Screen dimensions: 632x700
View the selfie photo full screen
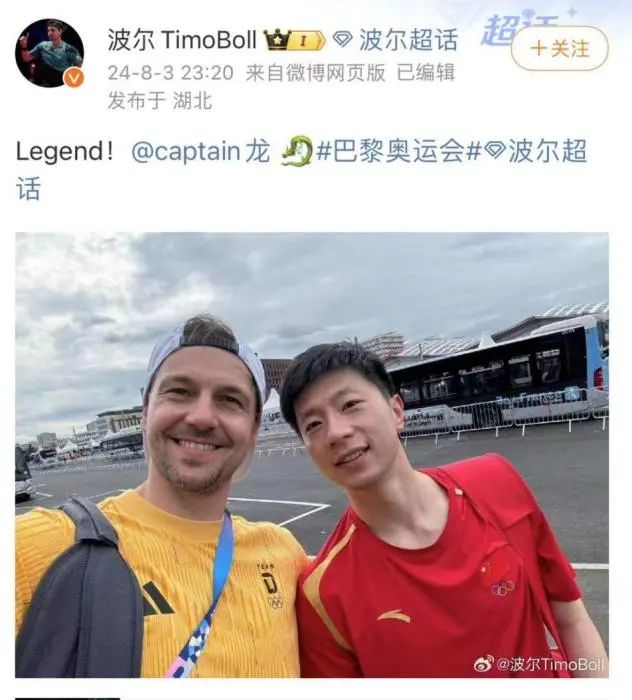pos(311,455)
